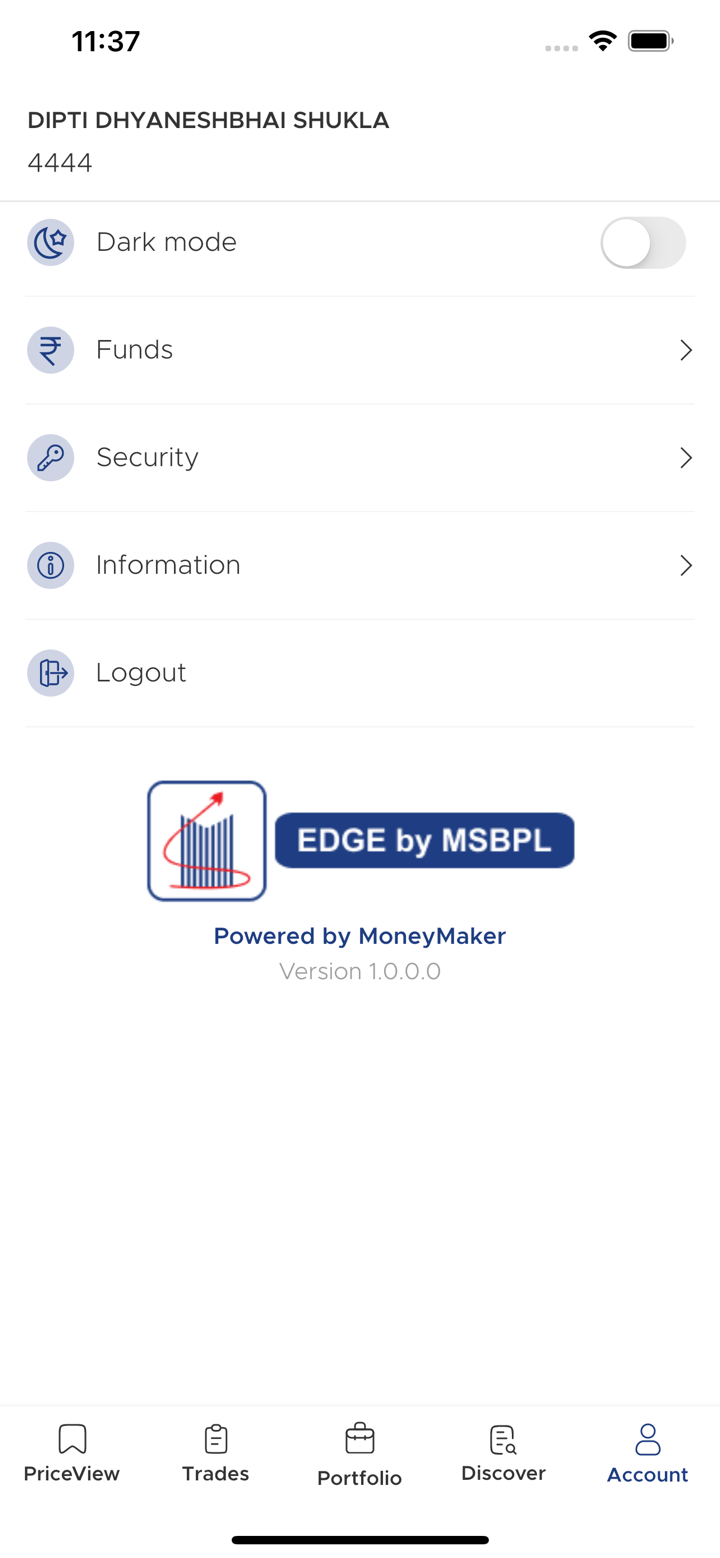Viewport: 720px width, 1558px height.
Task: Open the Information page
Action: pos(360,565)
